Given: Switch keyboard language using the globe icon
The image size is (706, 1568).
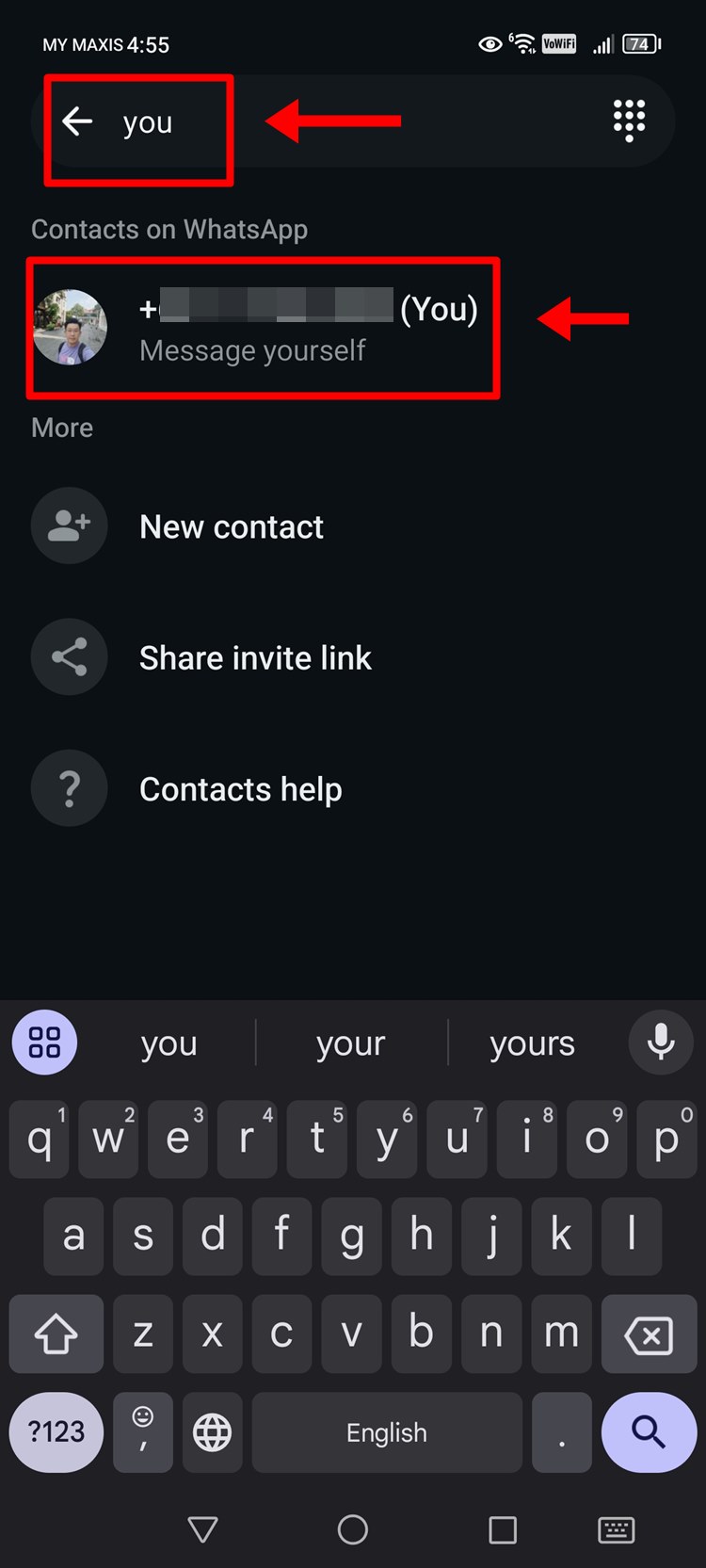Looking at the screenshot, I should pos(212,1432).
